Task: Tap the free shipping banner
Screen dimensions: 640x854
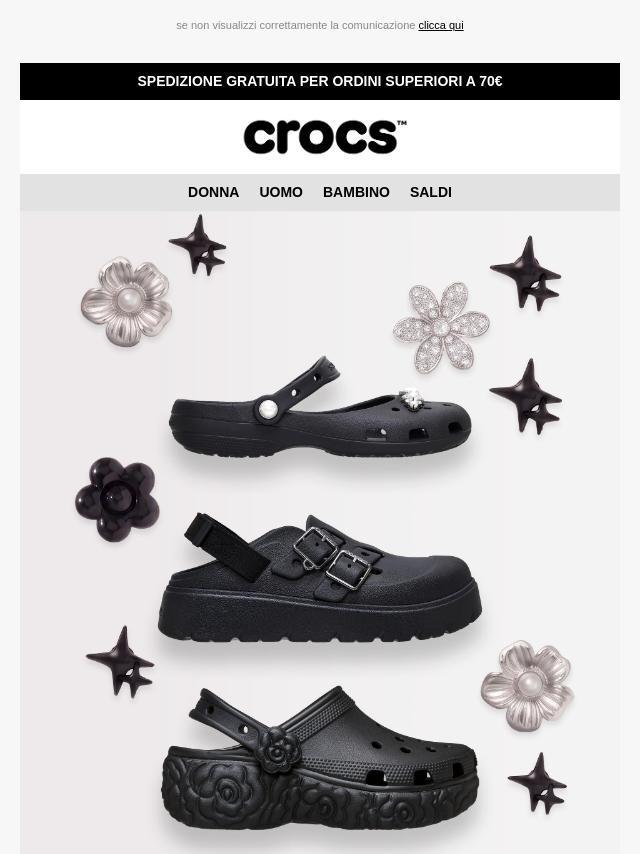Action: click(320, 82)
